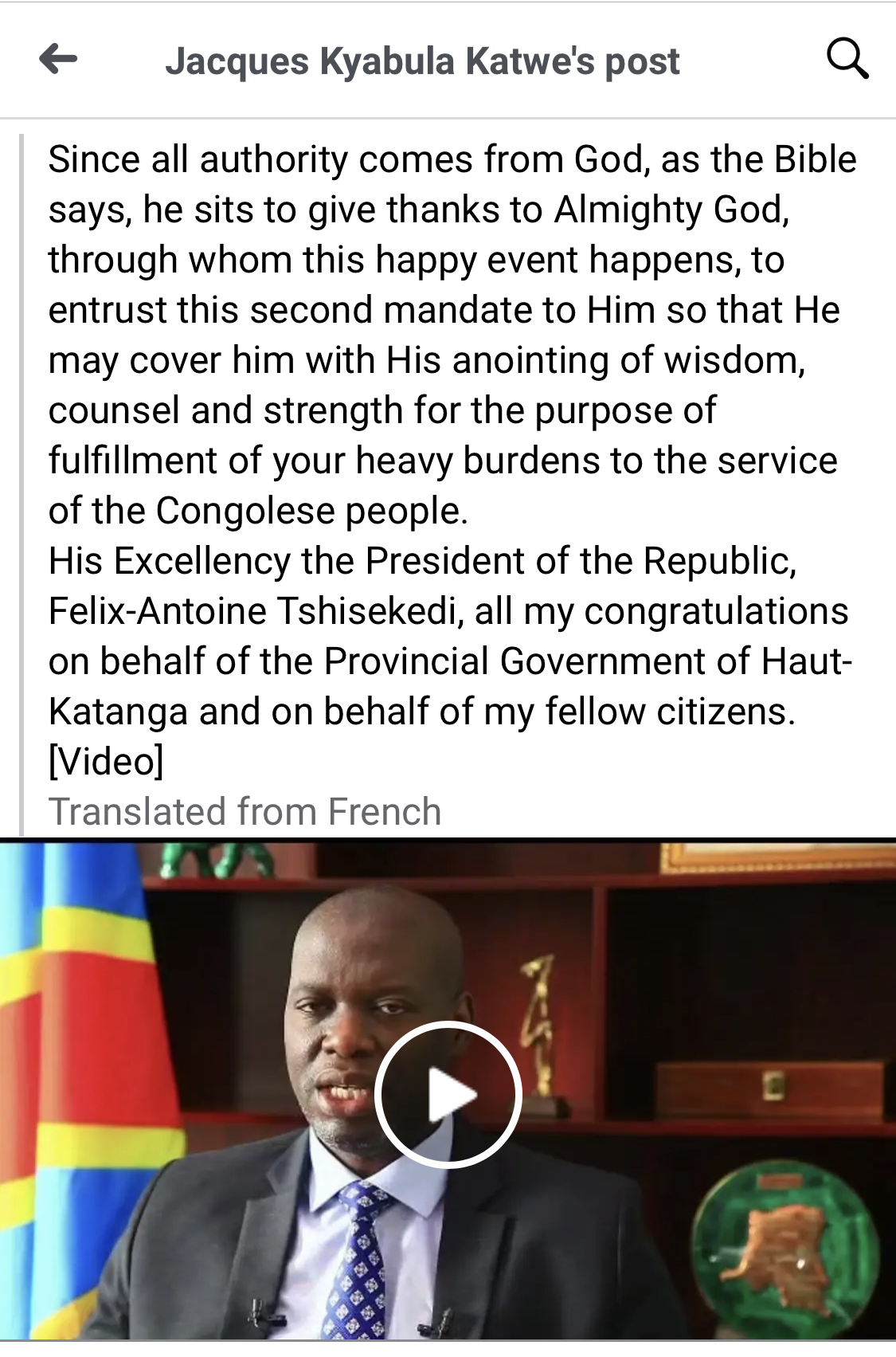The width and height of the screenshot is (896, 1357).
Task: Play the video in the post
Action: point(448,1095)
